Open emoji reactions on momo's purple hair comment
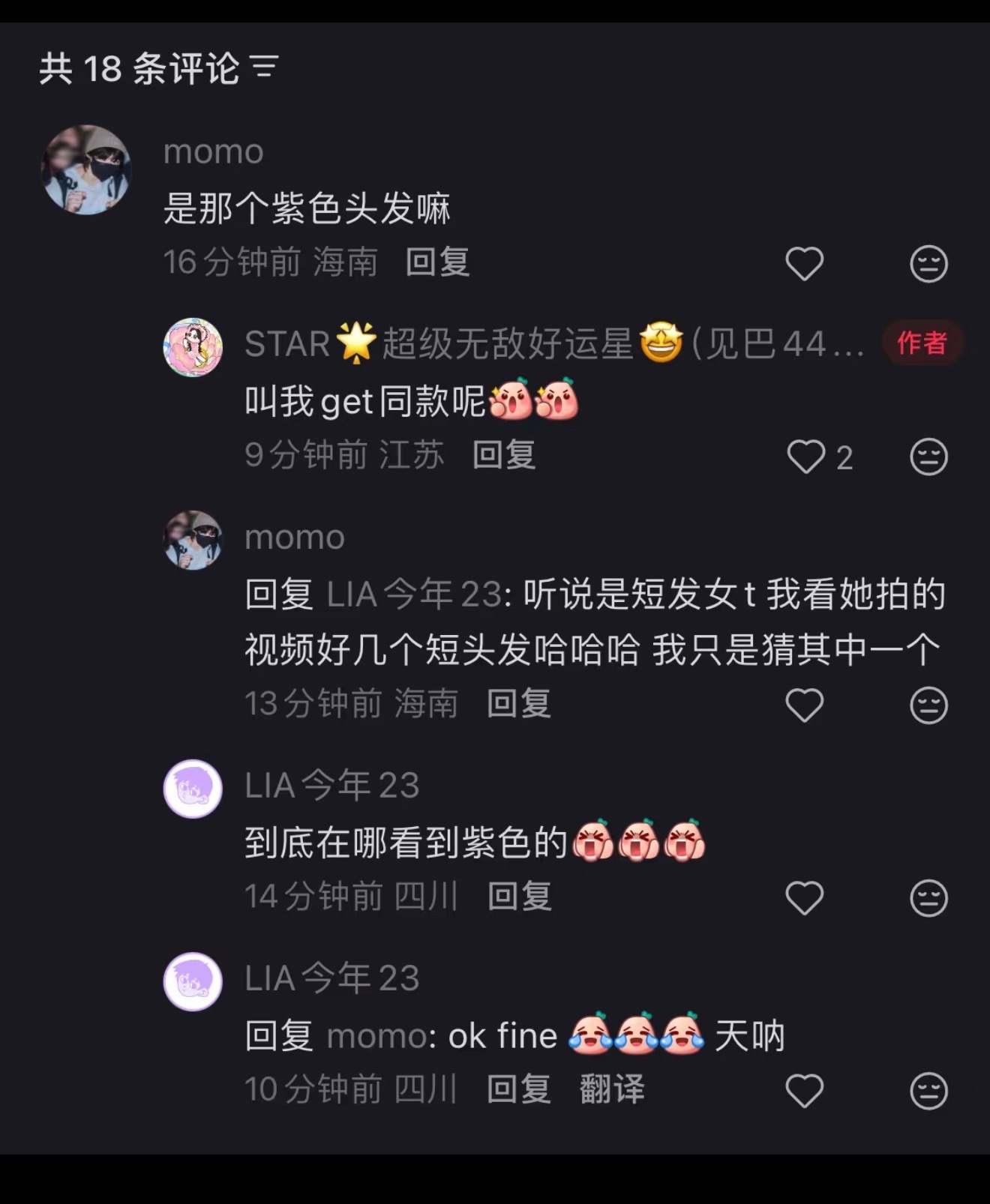Image resolution: width=990 pixels, height=1204 pixels. (x=930, y=264)
